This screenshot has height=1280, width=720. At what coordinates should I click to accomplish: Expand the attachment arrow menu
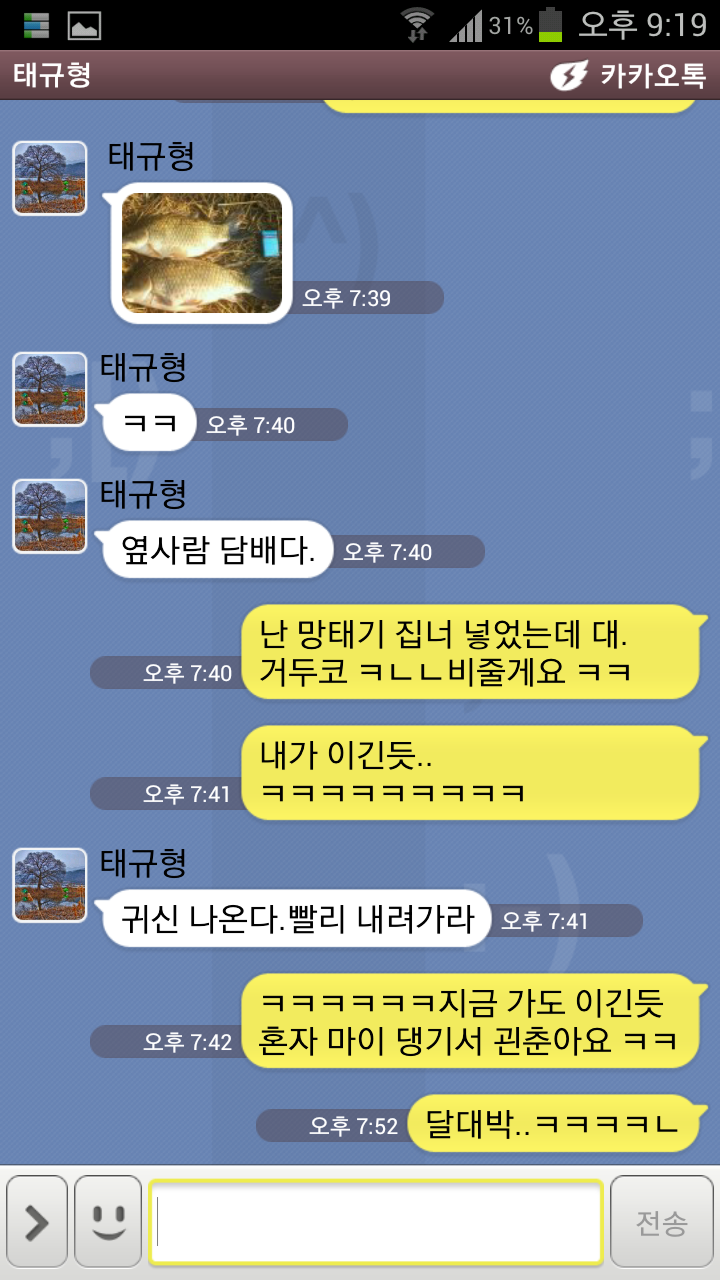pyautogui.click(x=37, y=1222)
